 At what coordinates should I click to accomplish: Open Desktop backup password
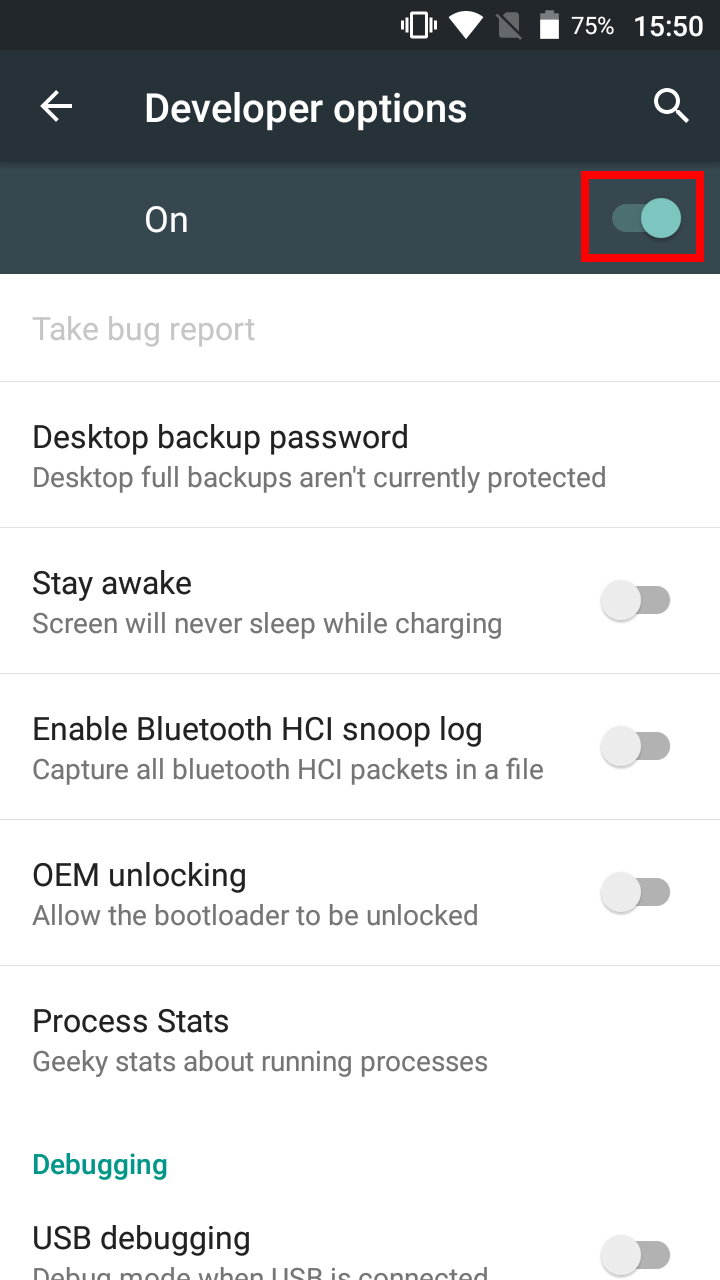[360, 455]
